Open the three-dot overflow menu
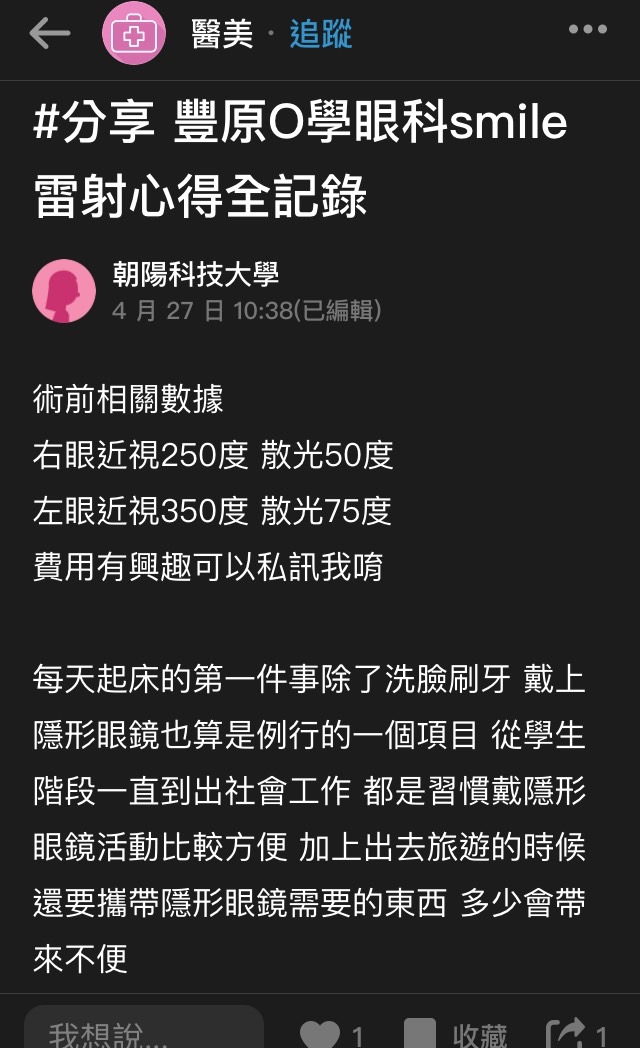 pyautogui.click(x=588, y=30)
